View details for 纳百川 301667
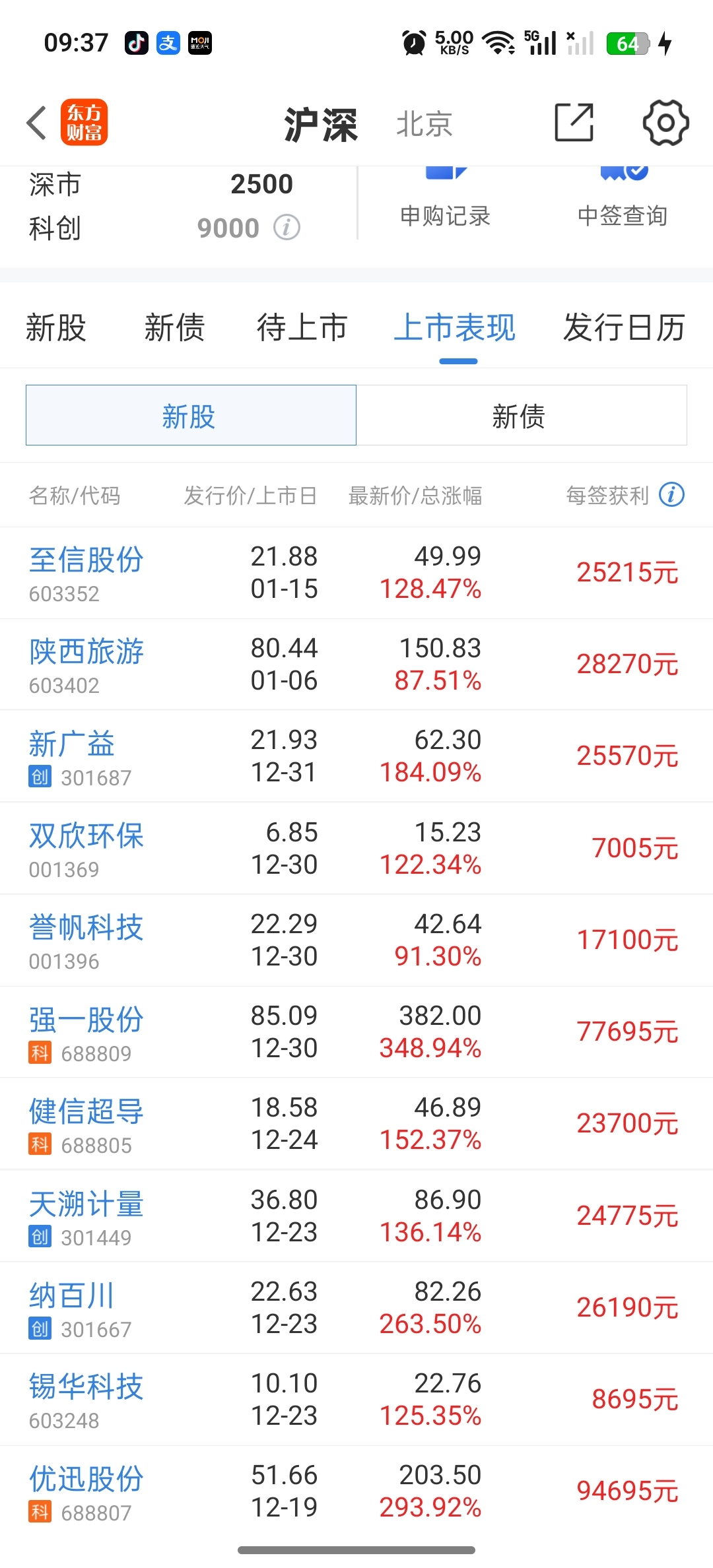Viewport: 713px width, 1568px height. click(356, 1308)
